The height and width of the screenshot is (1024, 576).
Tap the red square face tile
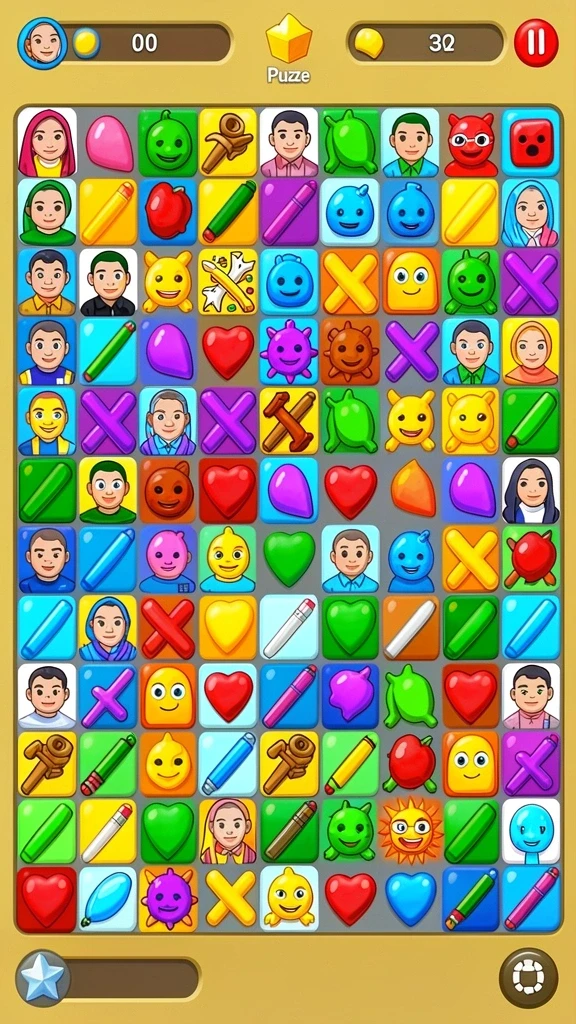531,142
